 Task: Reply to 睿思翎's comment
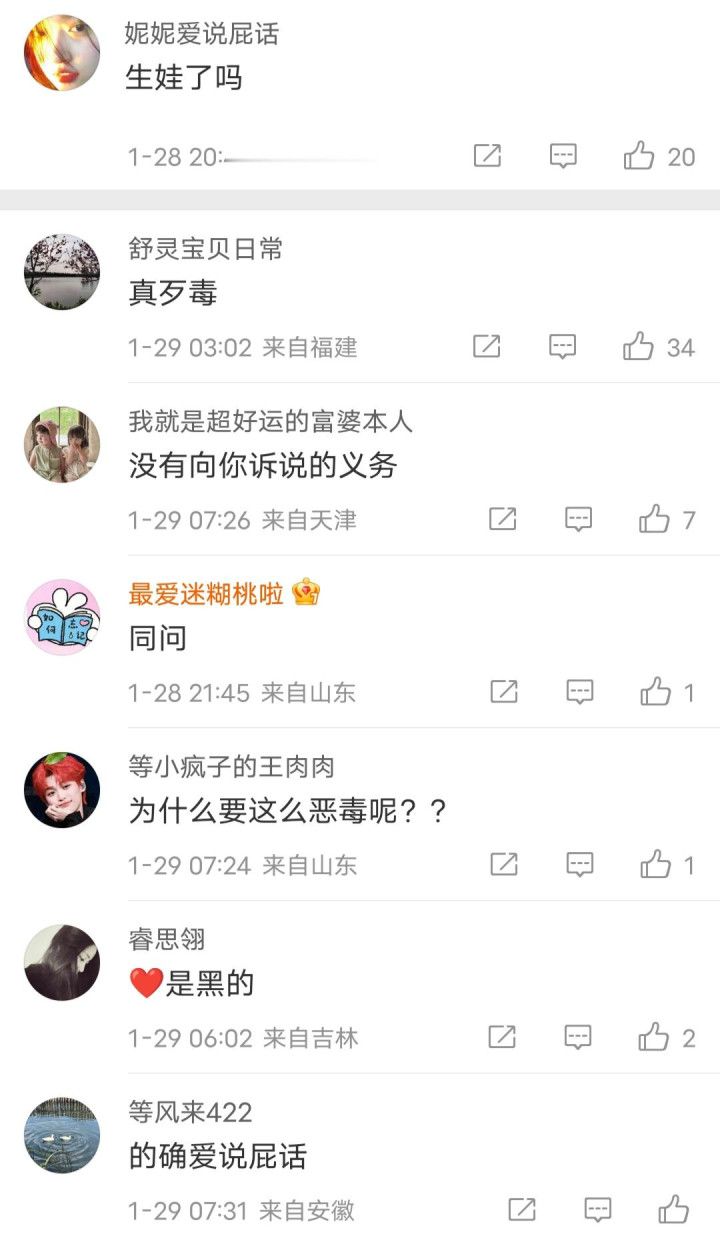pyautogui.click(x=578, y=1037)
